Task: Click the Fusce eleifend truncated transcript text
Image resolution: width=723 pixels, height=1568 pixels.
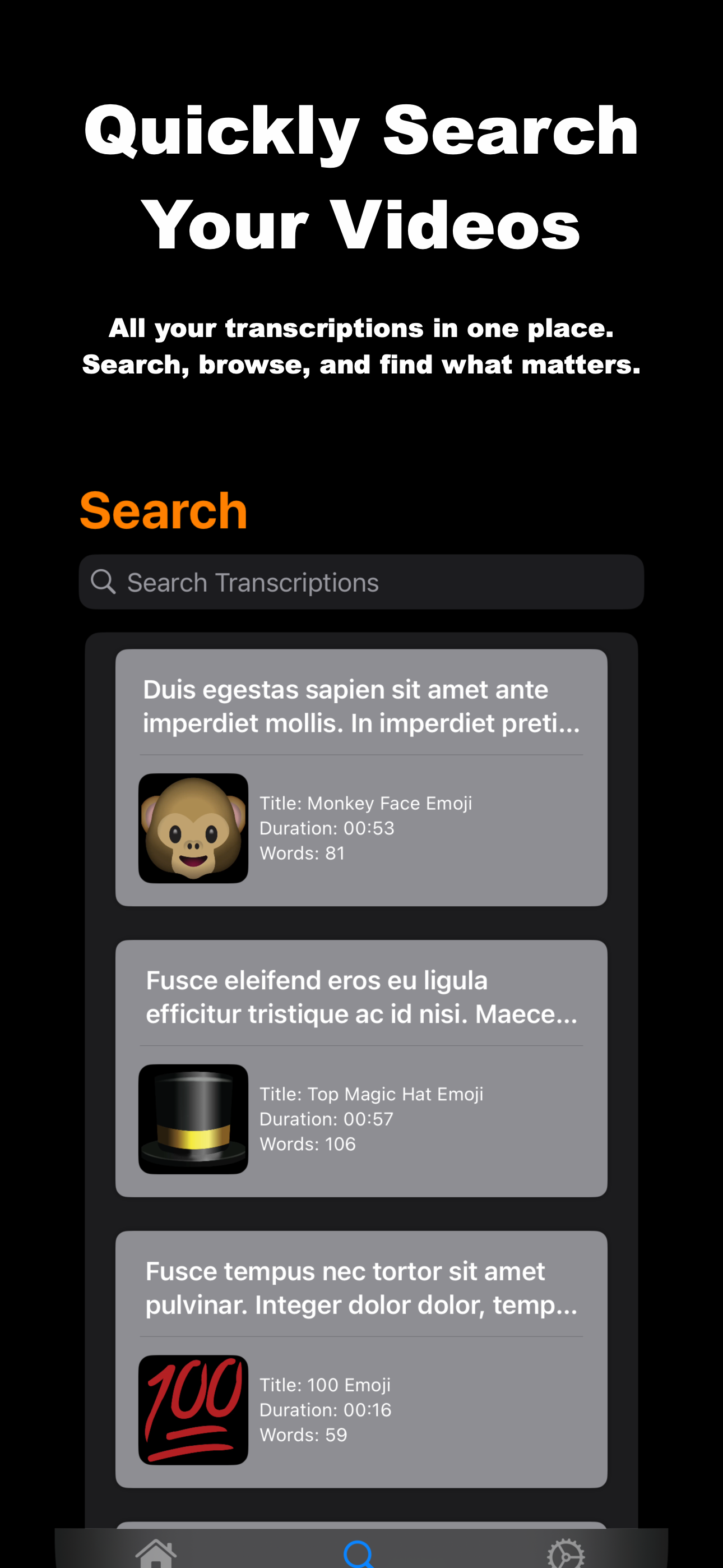Action: (x=361, y=997)
